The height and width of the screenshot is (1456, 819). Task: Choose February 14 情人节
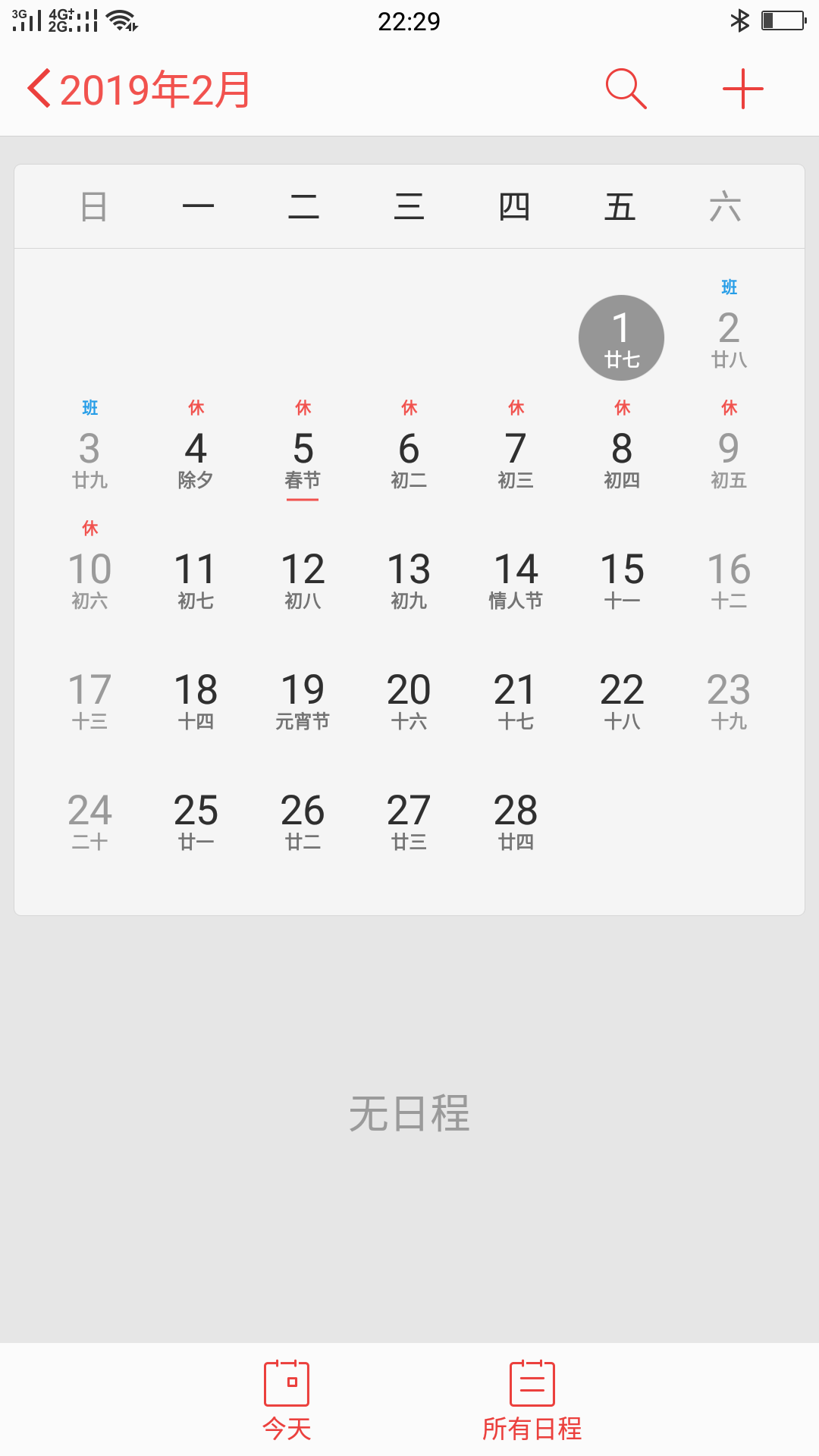click(516, 580)
